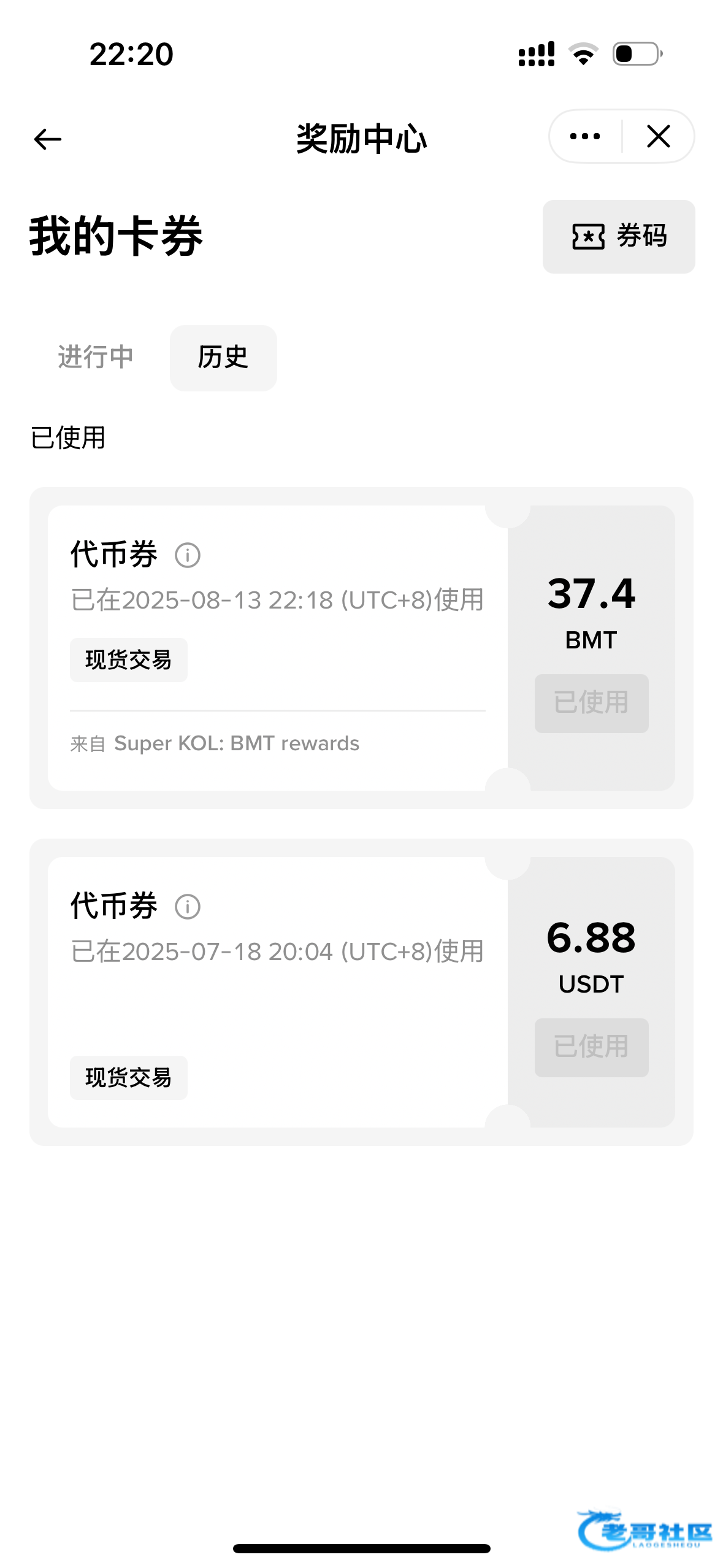
Task: Switch to the 进行中 tab
Action: pos(95,358)
